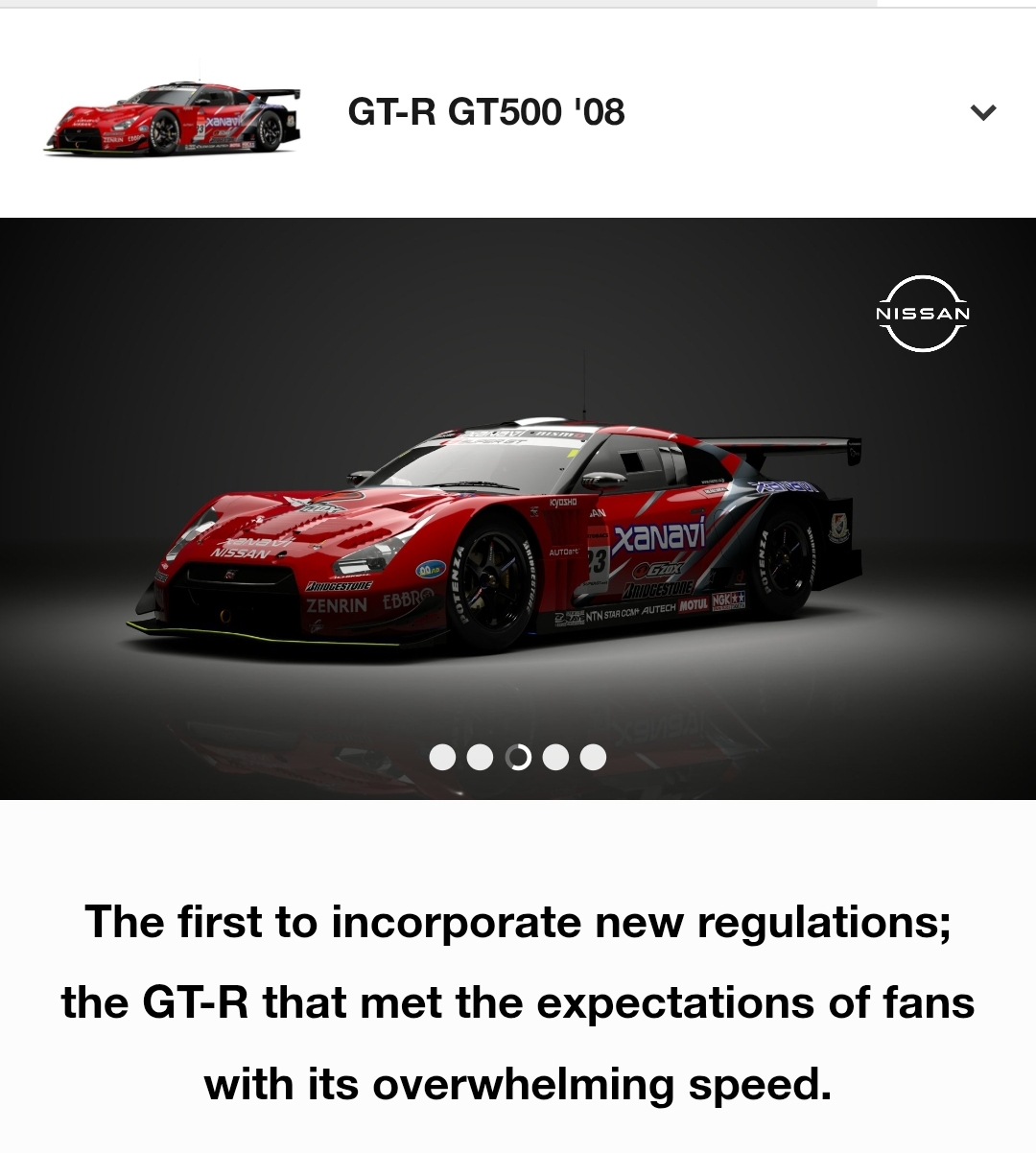Go to the fifth carousel image
This screenshot has height=1153, width=1036.
593,758
